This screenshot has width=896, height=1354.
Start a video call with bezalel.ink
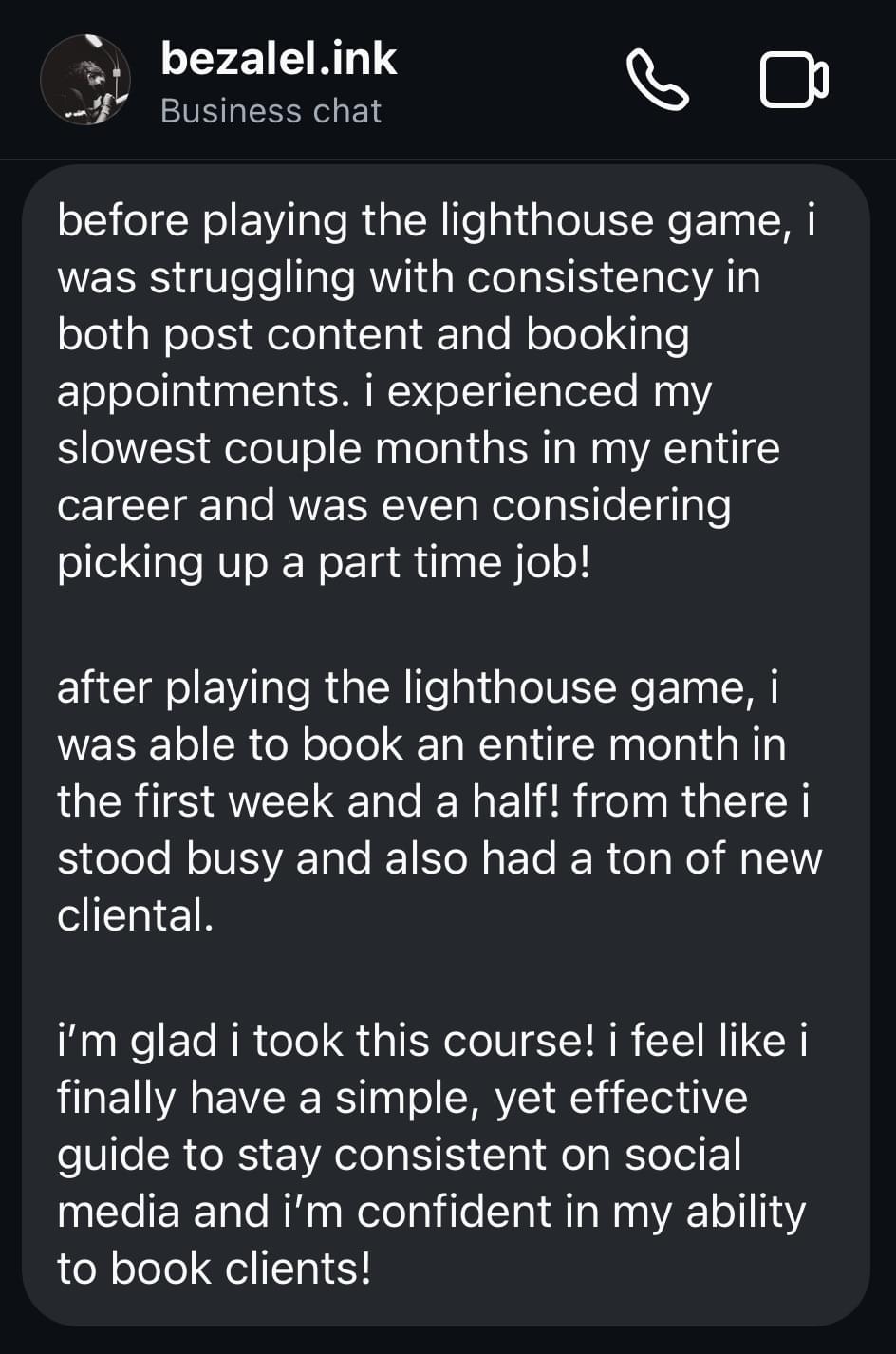pos(793,82)
